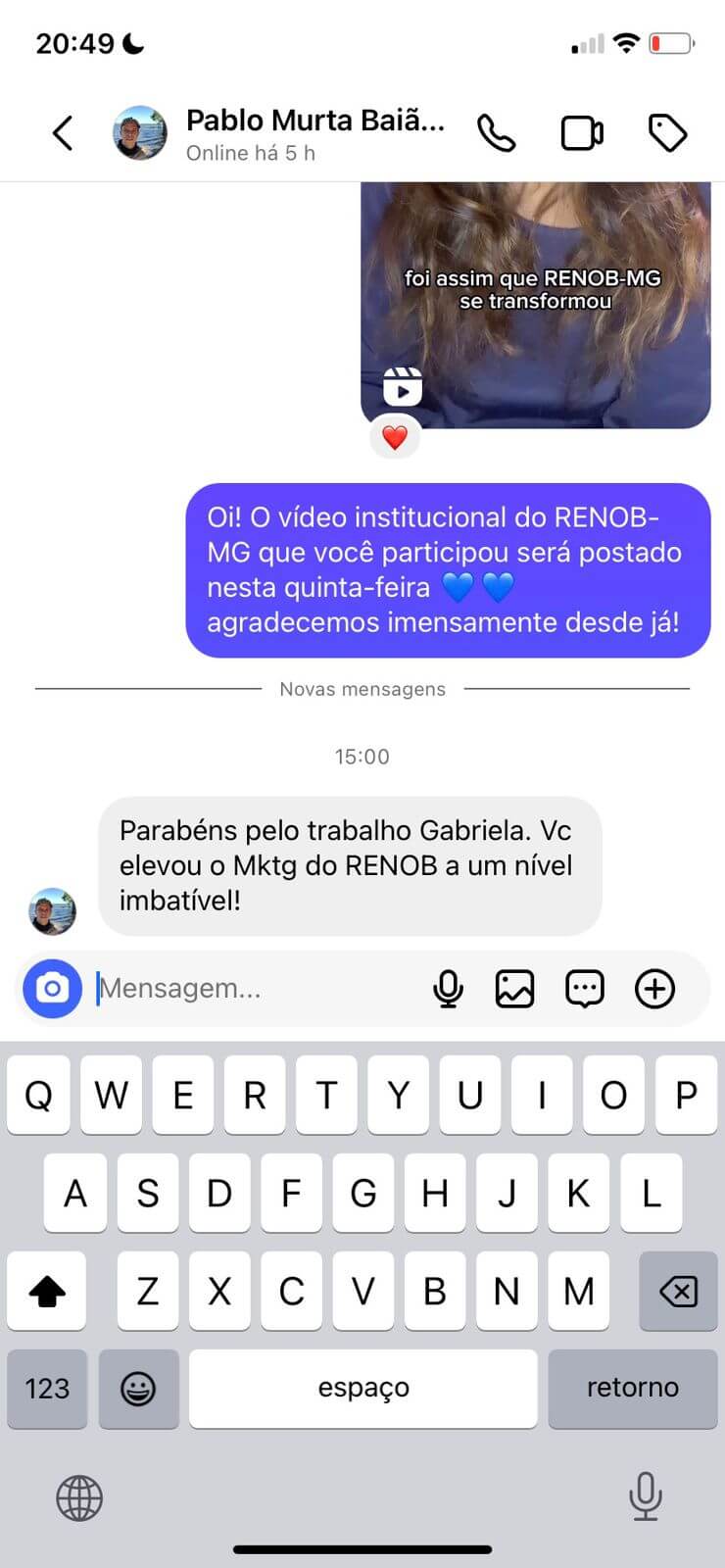The height and width of the screenshot is (1568, 725).
Task: Start a video call with Pablo
Action: (x=582, y=133)
